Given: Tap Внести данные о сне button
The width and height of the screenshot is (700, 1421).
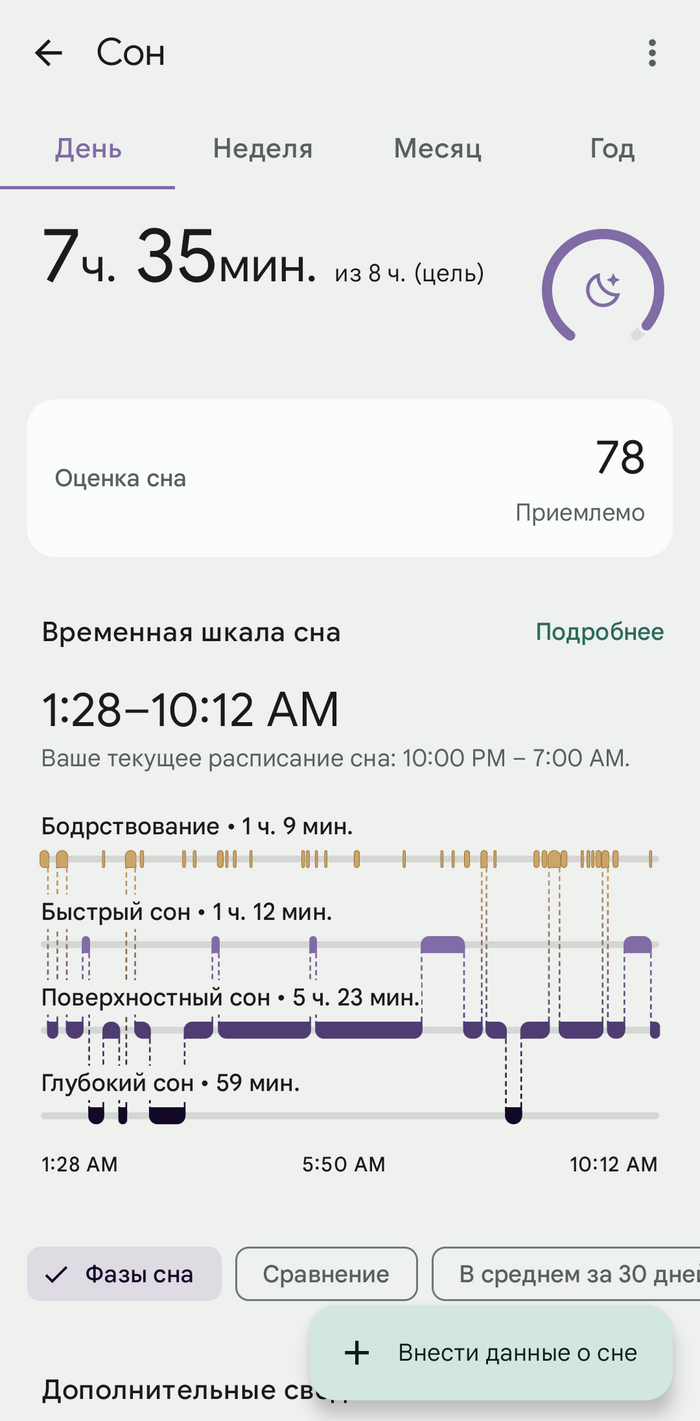Looking at the screenshot, I should (490, 1353).
